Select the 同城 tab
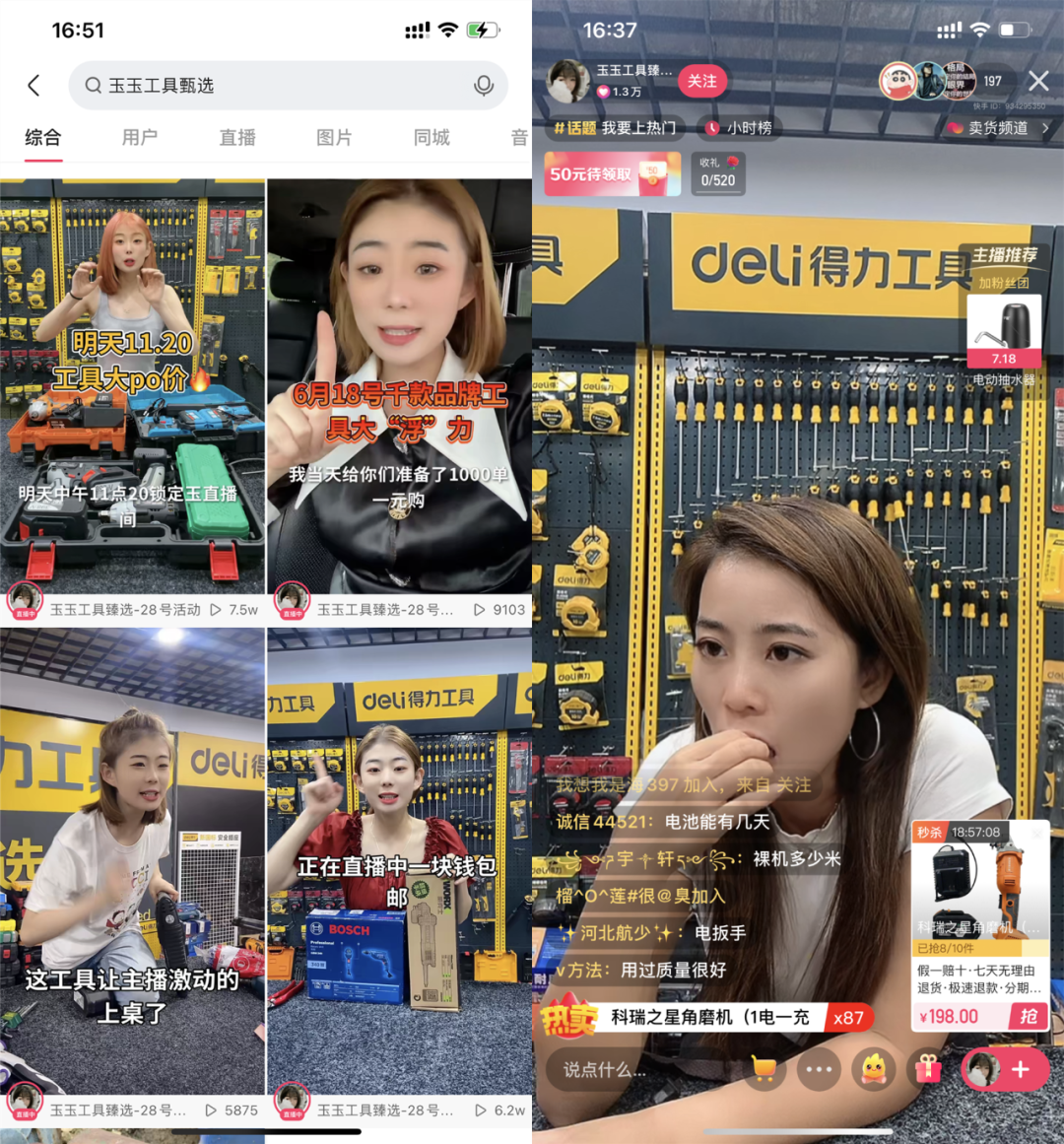Viewport: 1064px width, 1144px height. (432, 138)
